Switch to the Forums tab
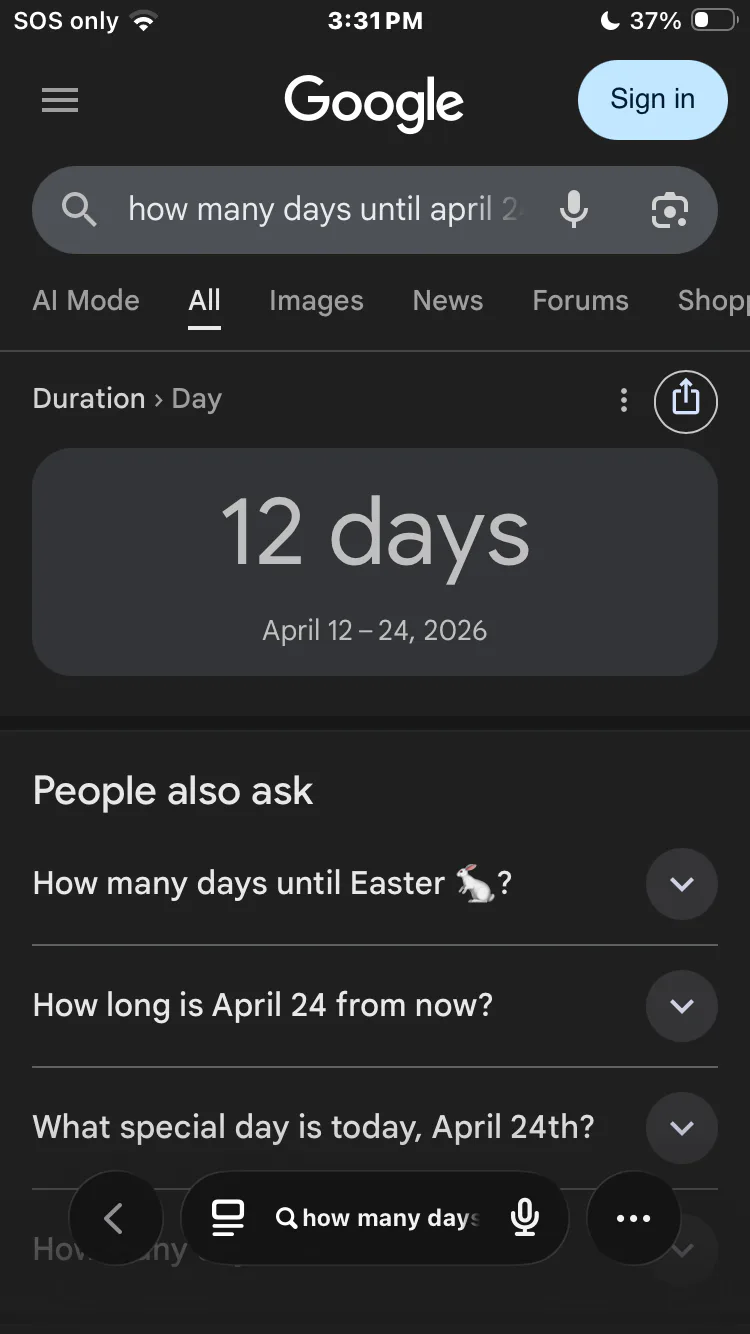 [x=580, y=301]
